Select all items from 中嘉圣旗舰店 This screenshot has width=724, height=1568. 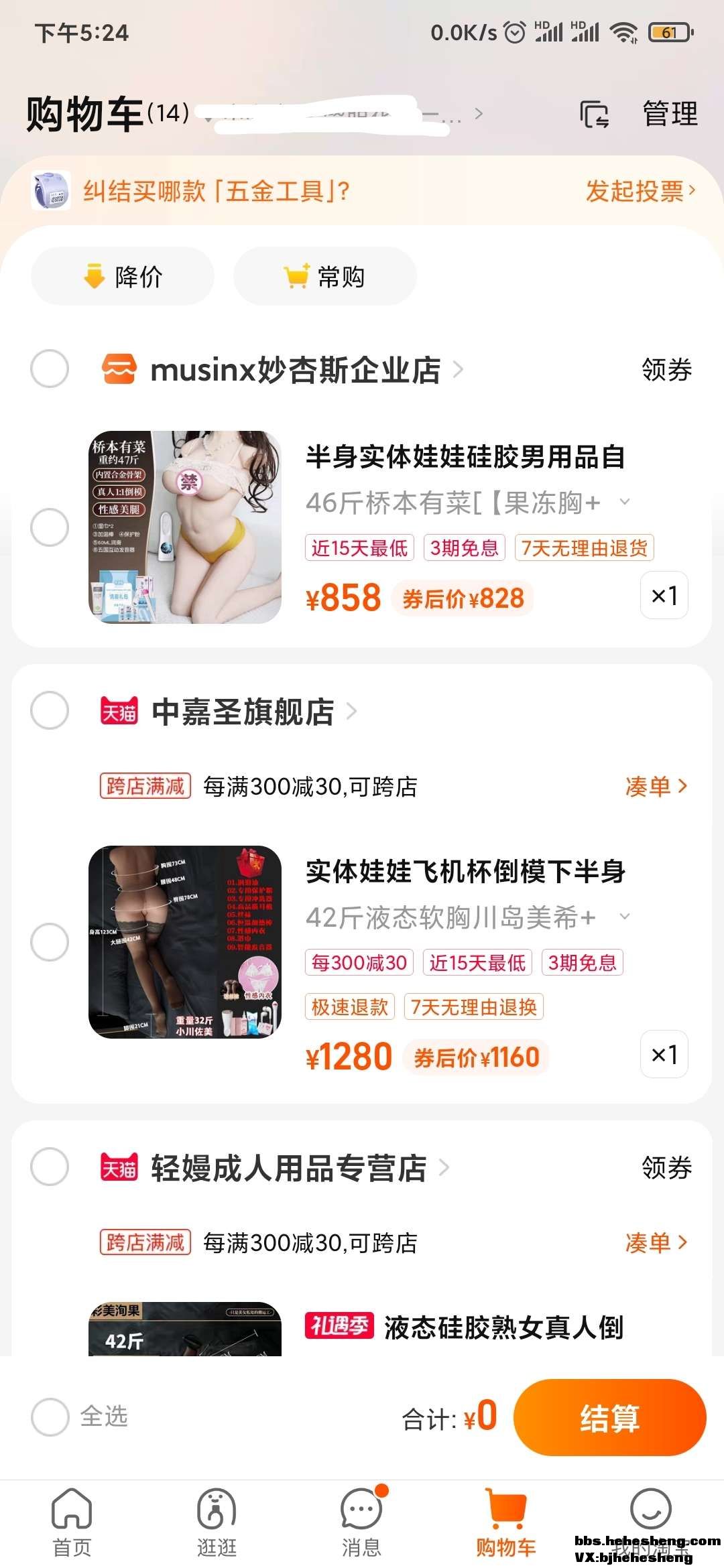click(50, 710)
